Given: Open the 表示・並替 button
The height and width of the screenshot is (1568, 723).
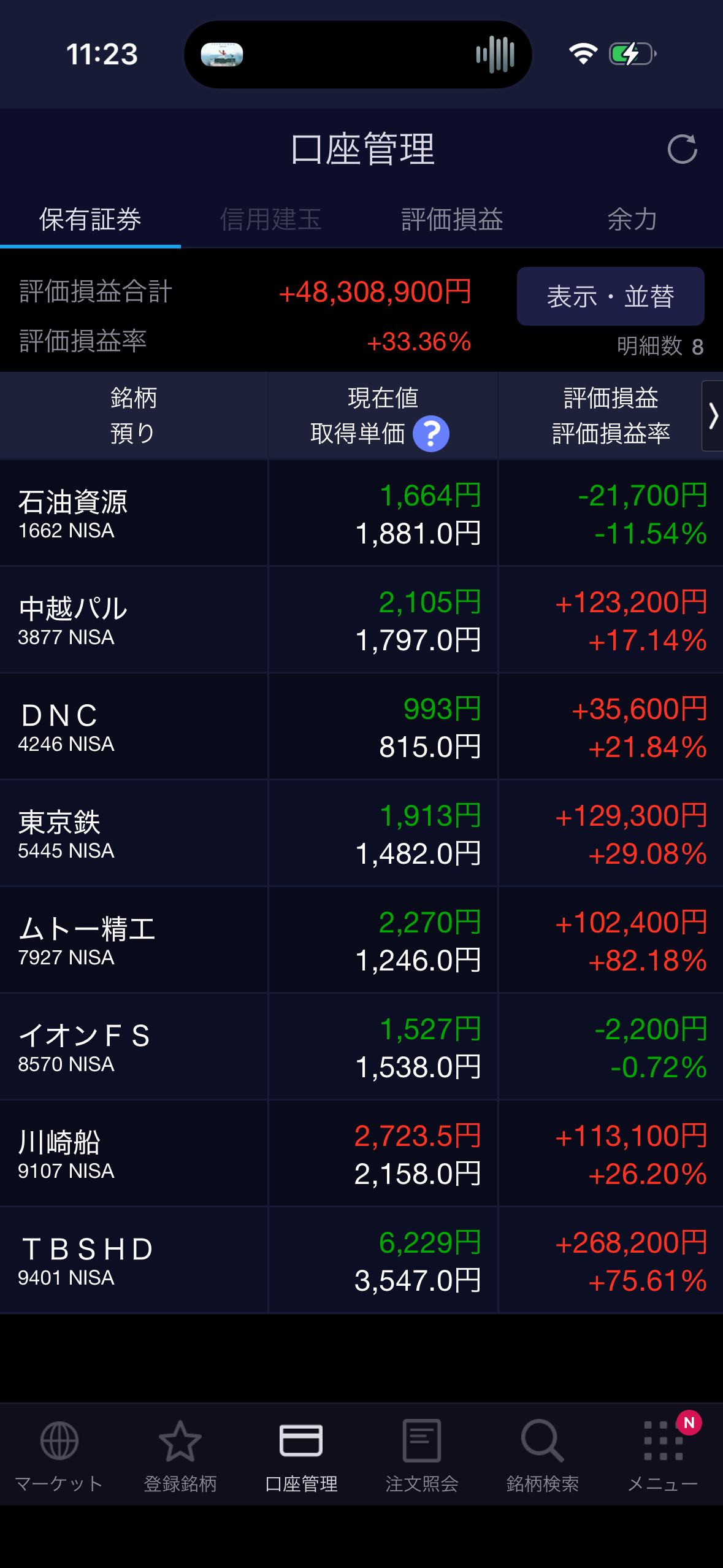Looking at the screenshot, I should point(610,296).
